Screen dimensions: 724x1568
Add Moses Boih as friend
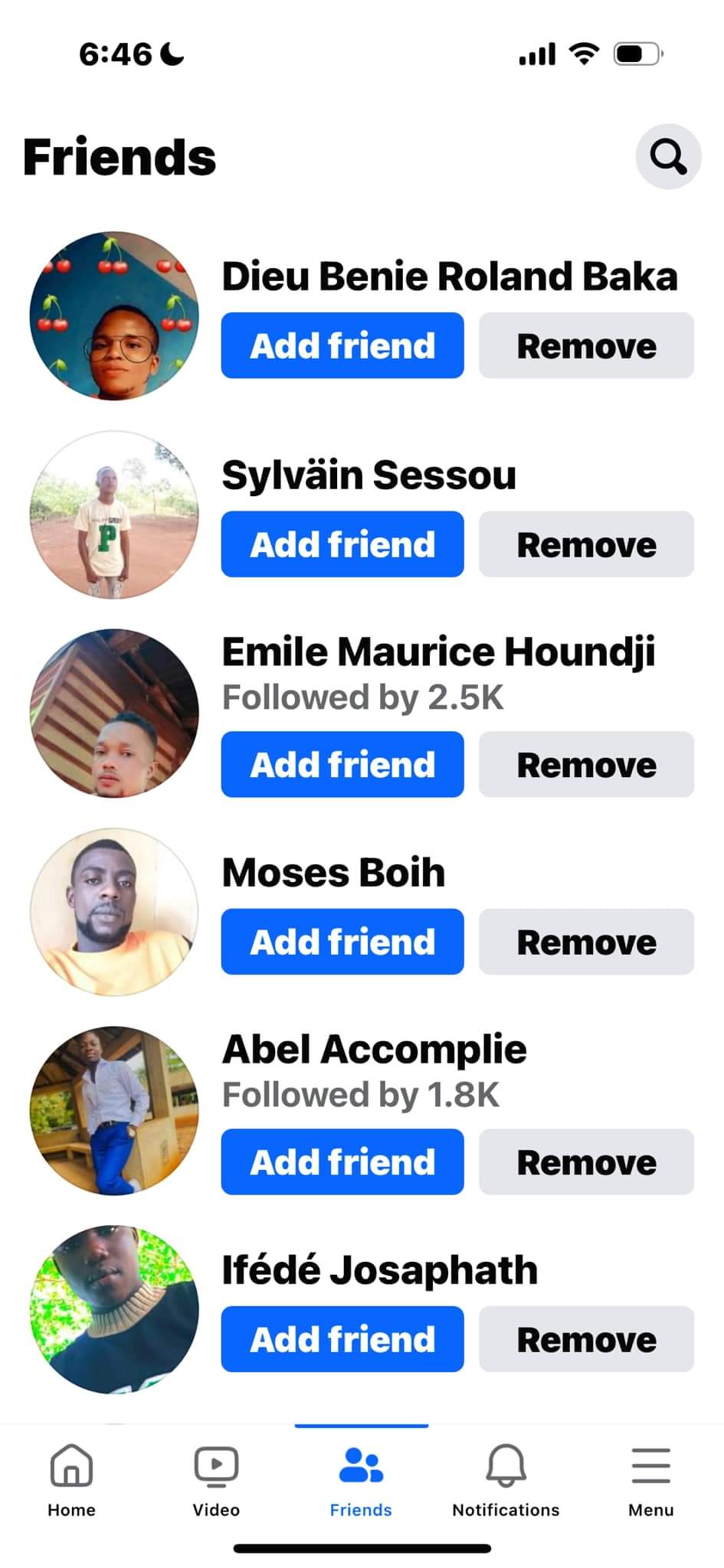tap(342, 942)
